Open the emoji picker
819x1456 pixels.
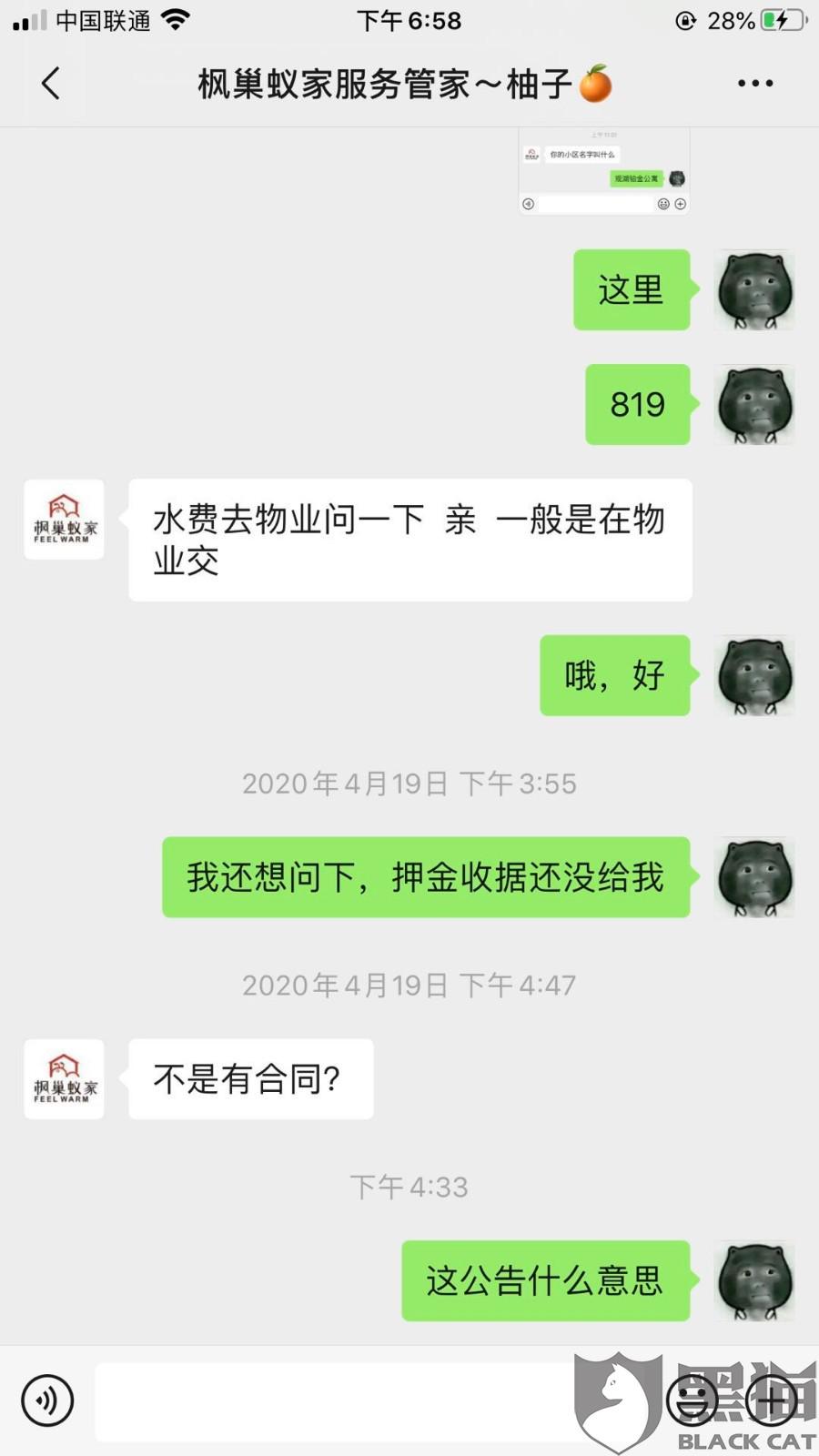tap(693, 1400)
